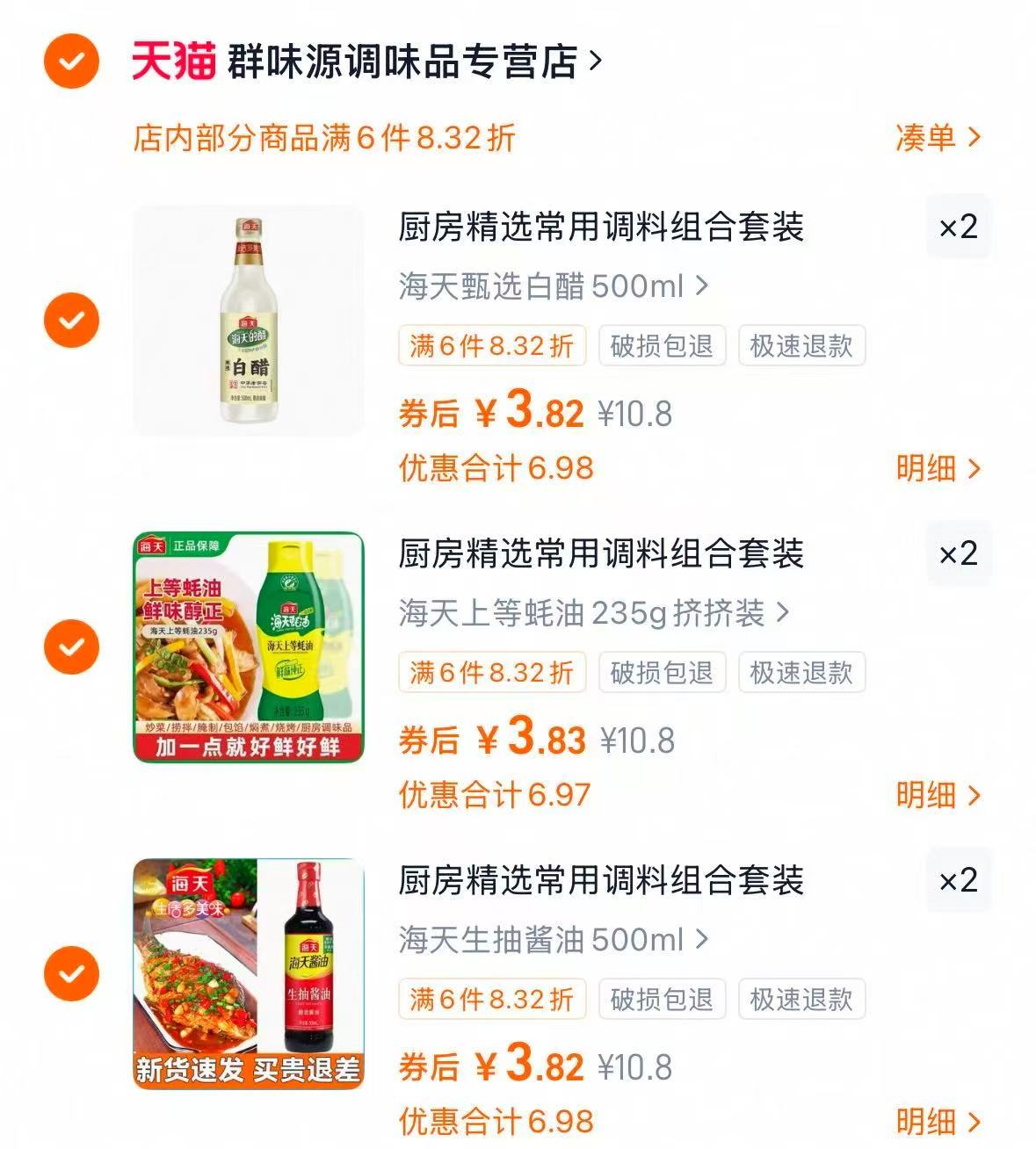1036x1149 pixels.
Task: Tap the oyster sauce product image
Action: tap(249, 645)
